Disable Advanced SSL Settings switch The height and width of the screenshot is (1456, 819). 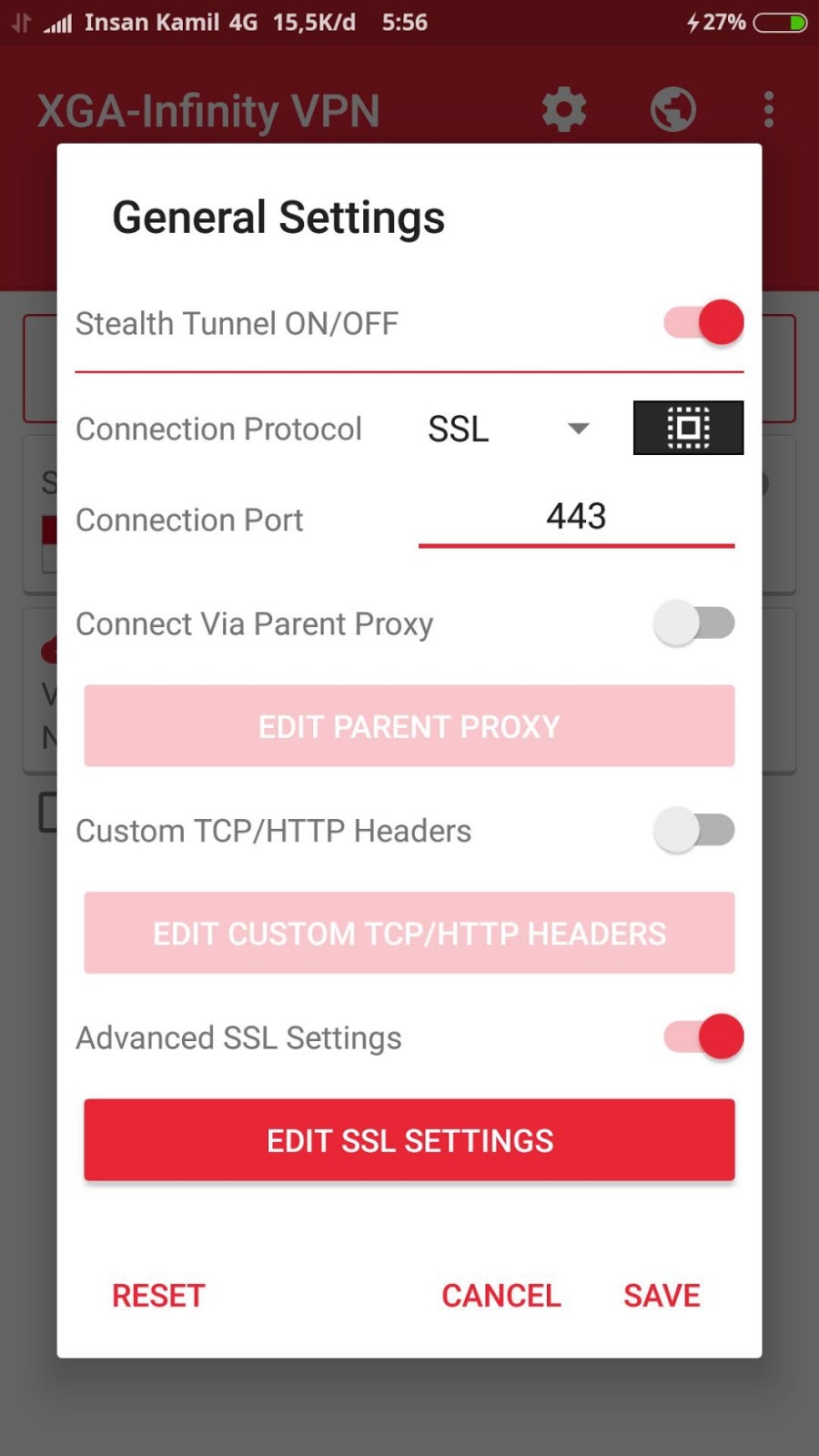703,1036
